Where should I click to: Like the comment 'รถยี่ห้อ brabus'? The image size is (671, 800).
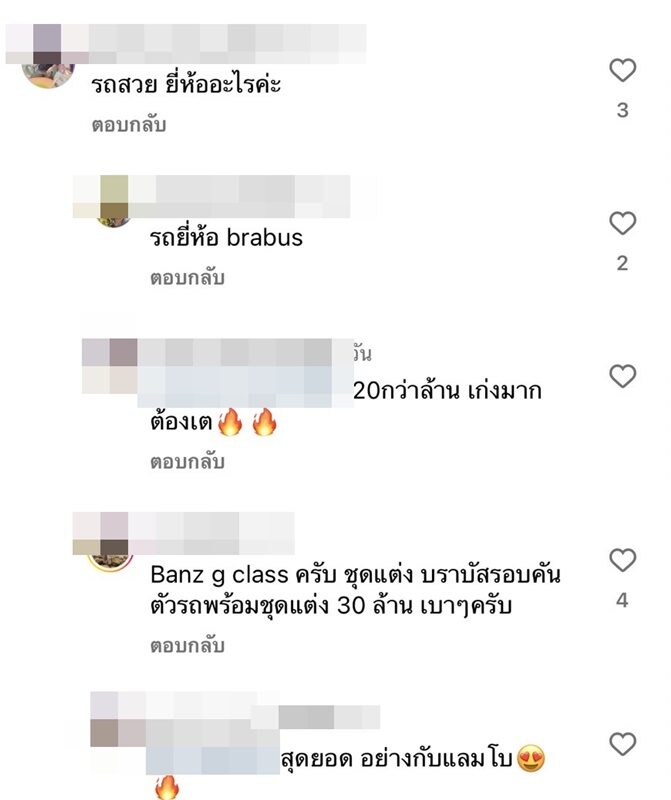[x=622, y=223]
